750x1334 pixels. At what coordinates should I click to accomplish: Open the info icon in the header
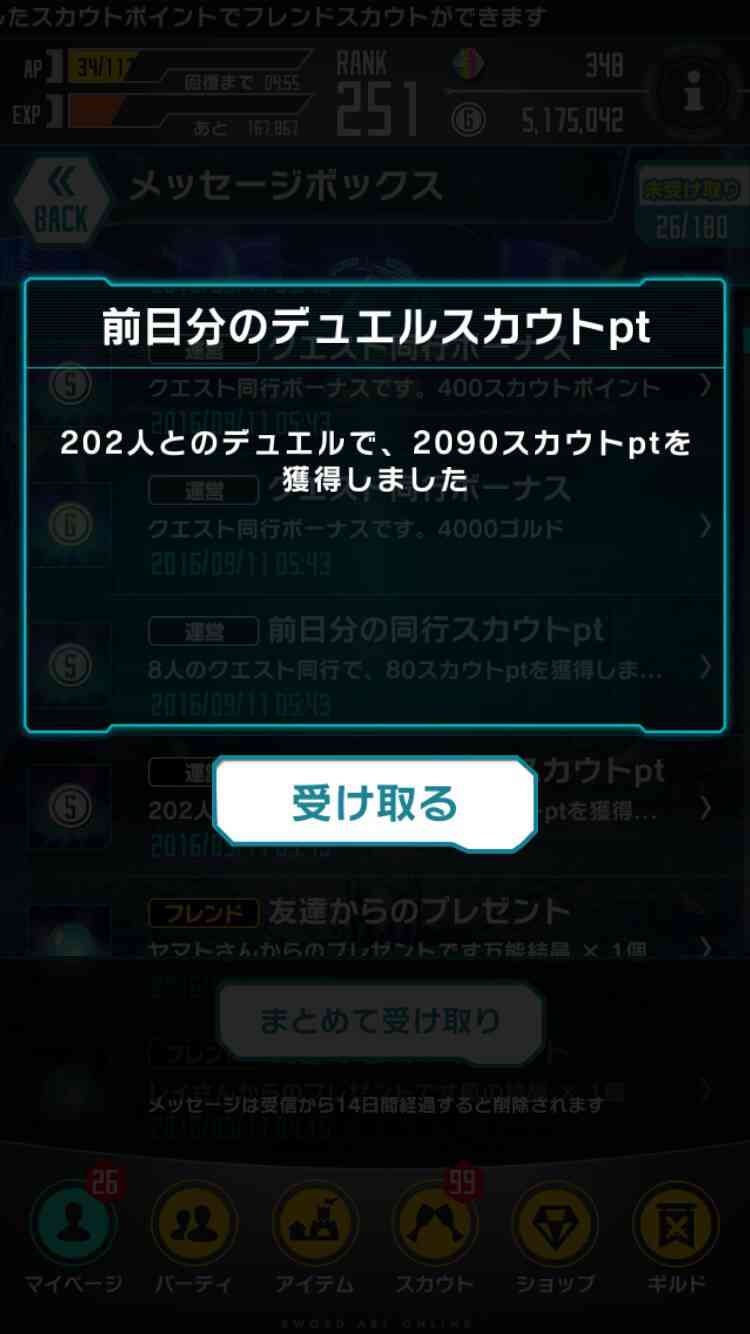pos(693,95)
